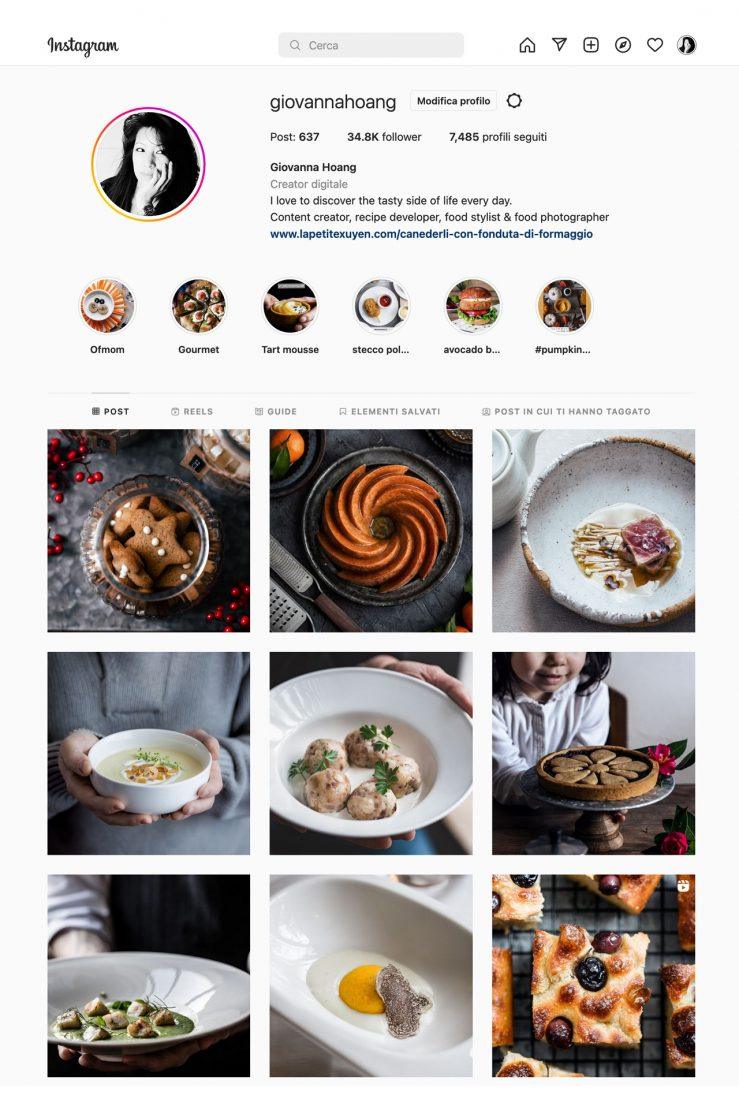
Task: Create a new post
Action: (591, 45)
